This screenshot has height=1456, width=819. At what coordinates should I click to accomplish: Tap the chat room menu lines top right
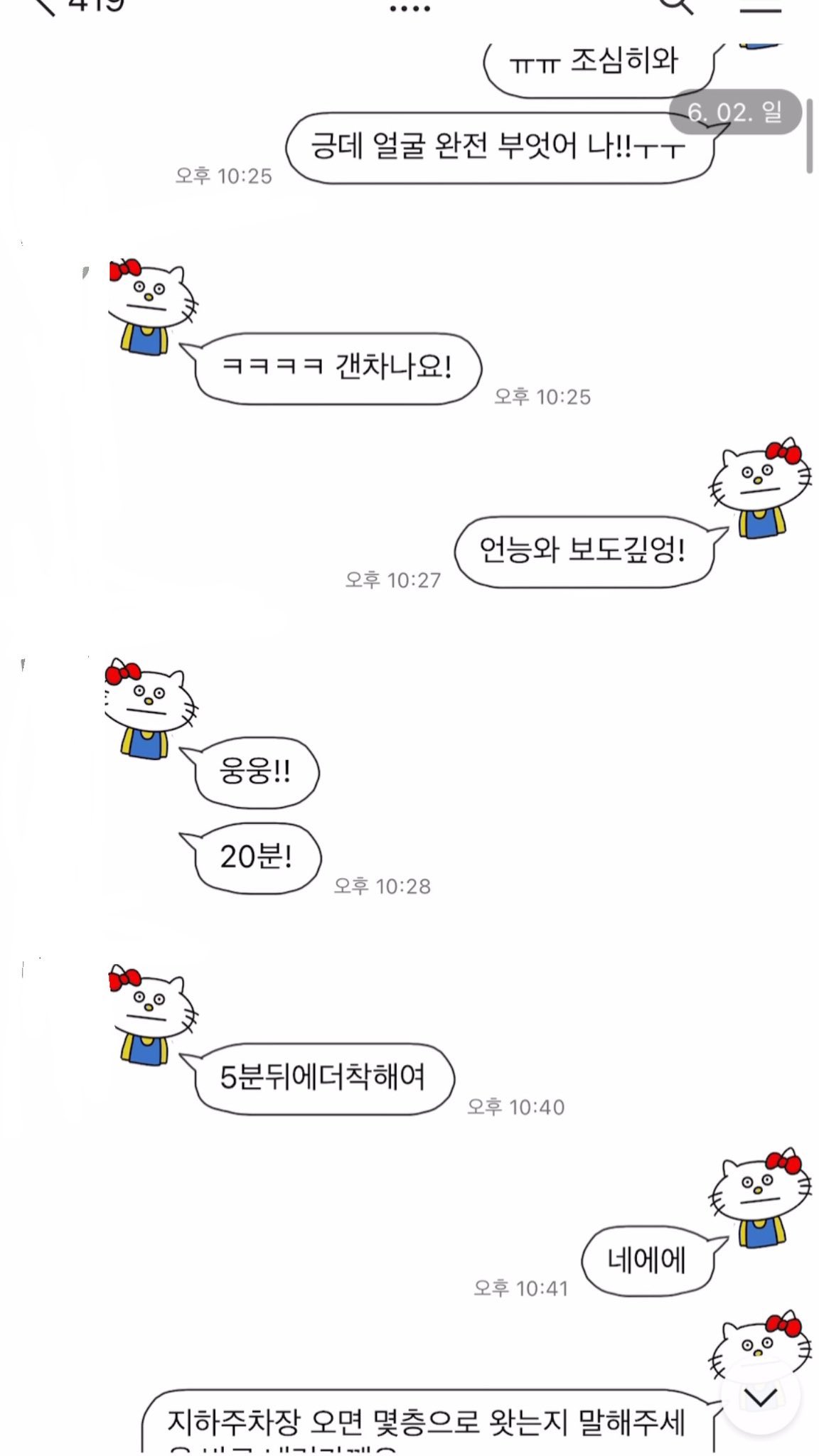click(760, 9)
